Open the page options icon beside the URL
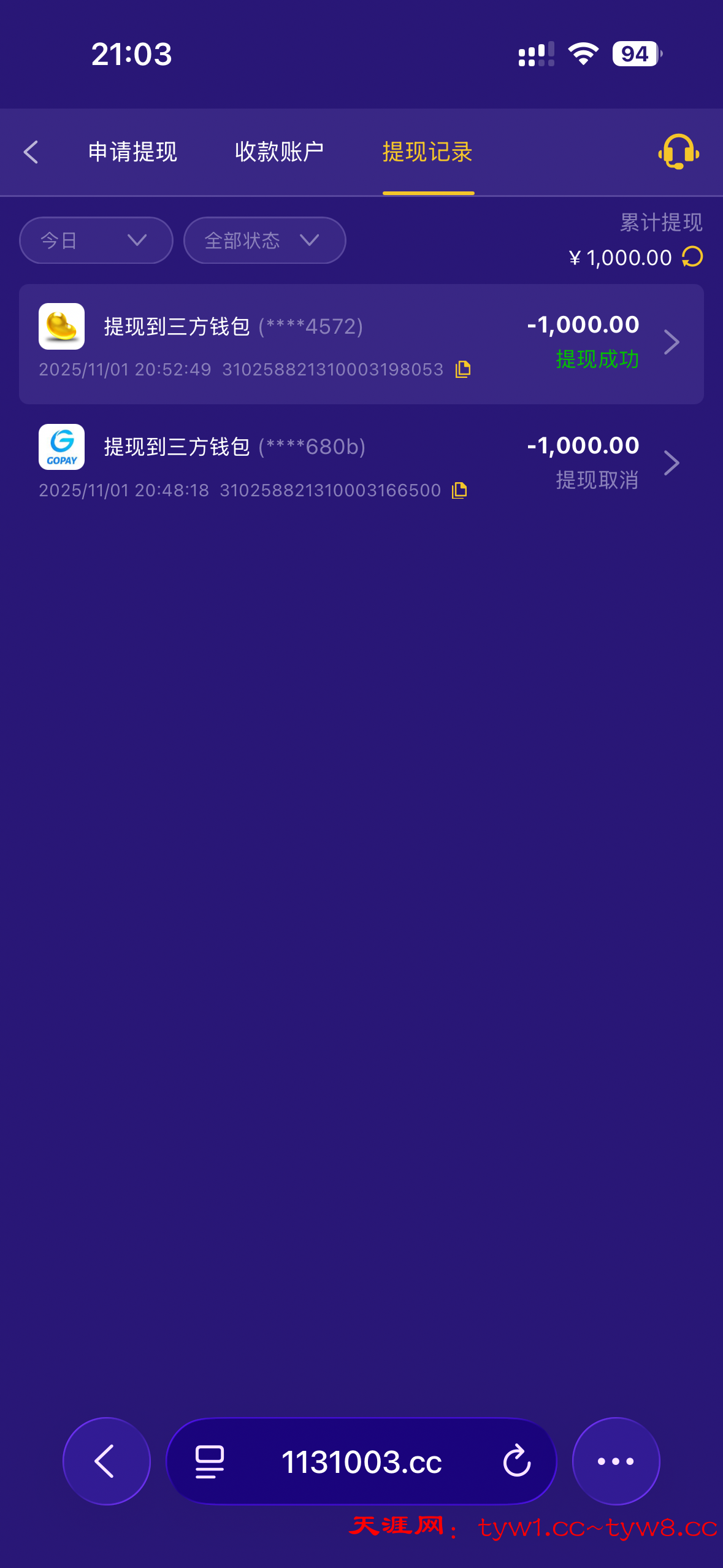This screenshot has width=723, height=1568. pyautogui.click(x=210, y=1461)
